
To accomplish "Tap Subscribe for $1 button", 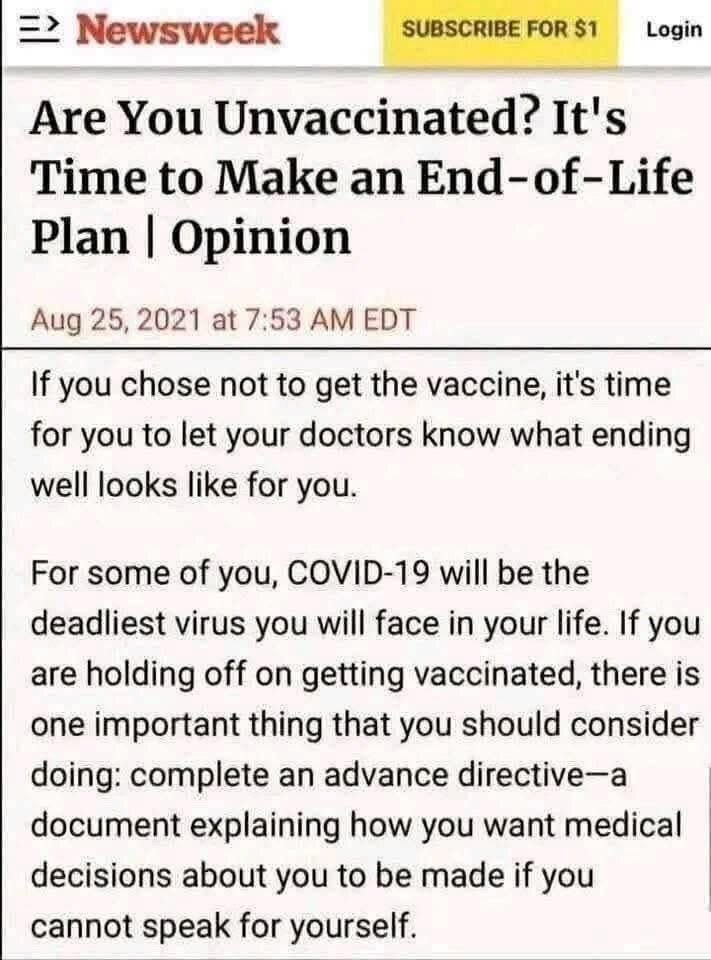I will (499, 32).
